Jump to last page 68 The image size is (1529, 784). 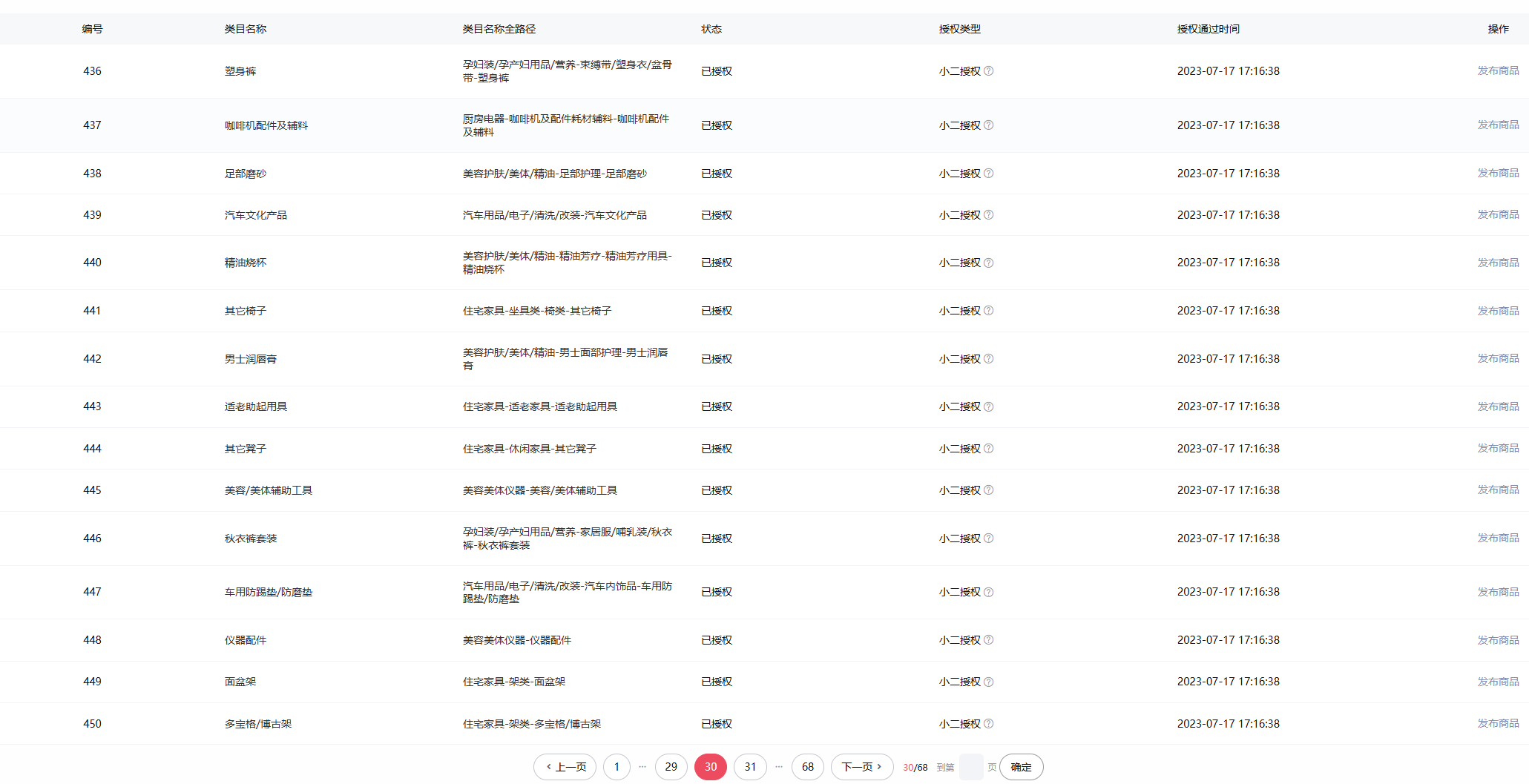click(807, 767)
